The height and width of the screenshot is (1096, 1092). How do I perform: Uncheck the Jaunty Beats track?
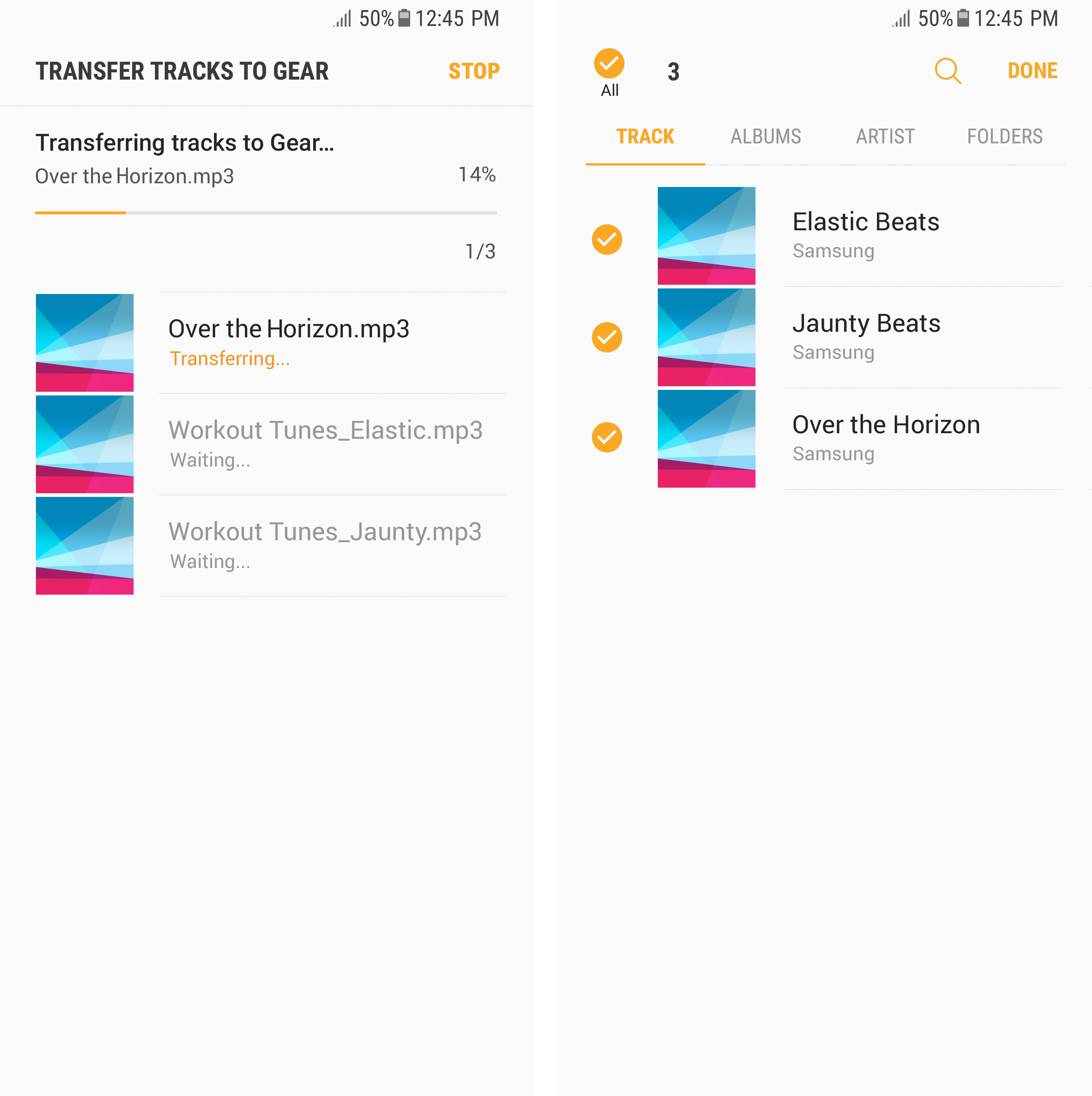[607, 338]
